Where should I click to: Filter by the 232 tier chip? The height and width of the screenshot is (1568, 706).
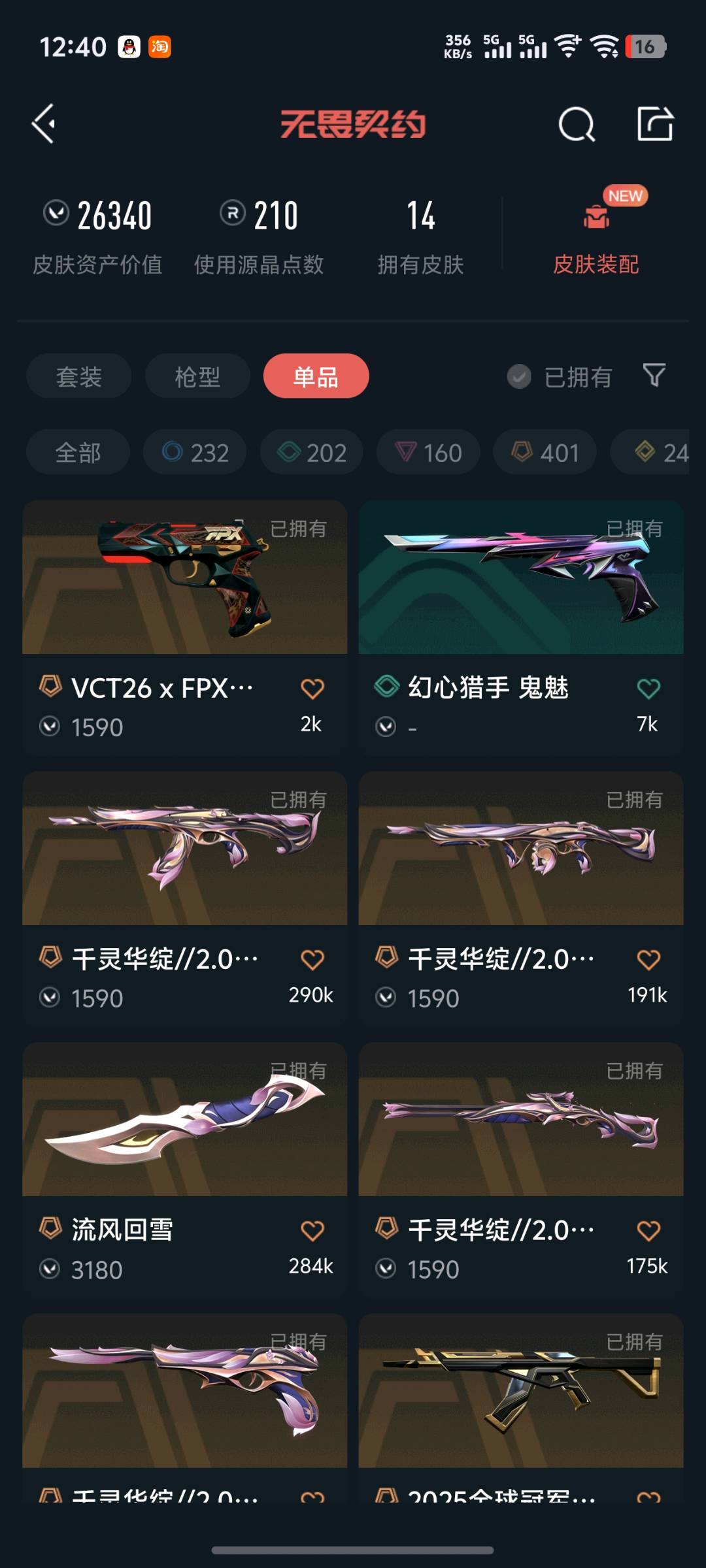195,452
